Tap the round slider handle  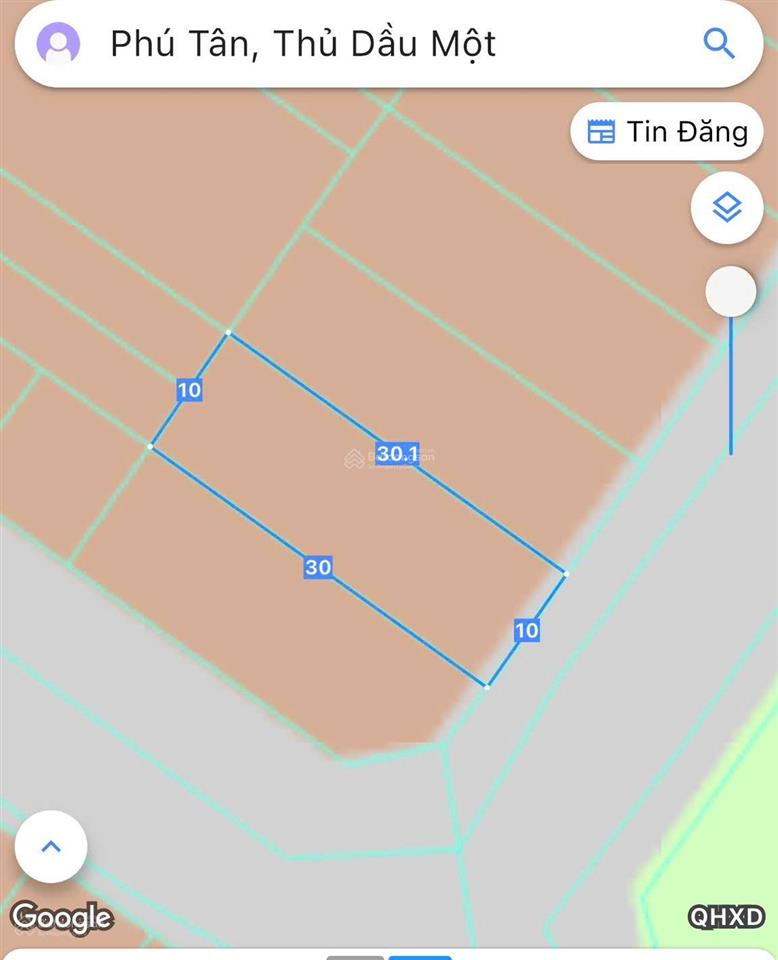point(731,292)
